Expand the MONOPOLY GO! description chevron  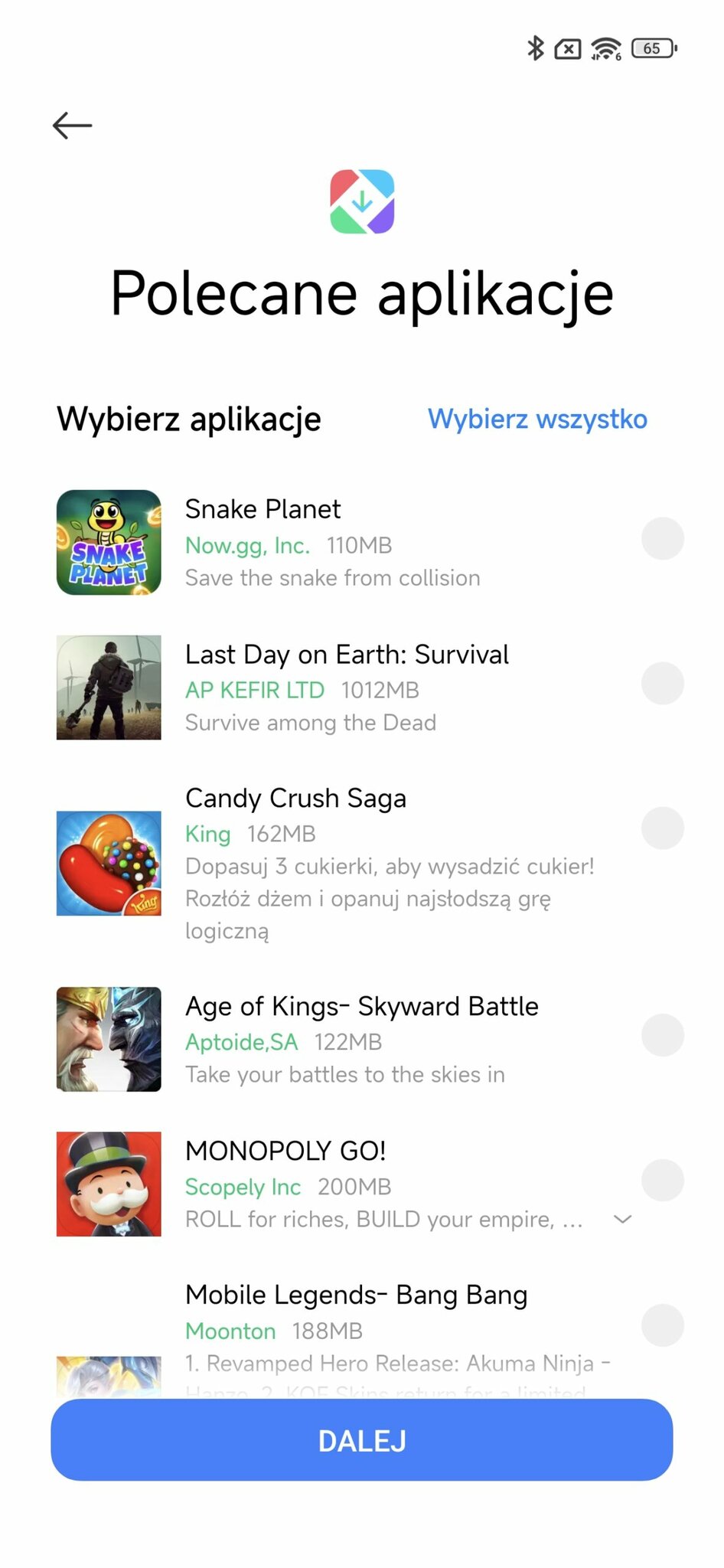click(623, 1219)
